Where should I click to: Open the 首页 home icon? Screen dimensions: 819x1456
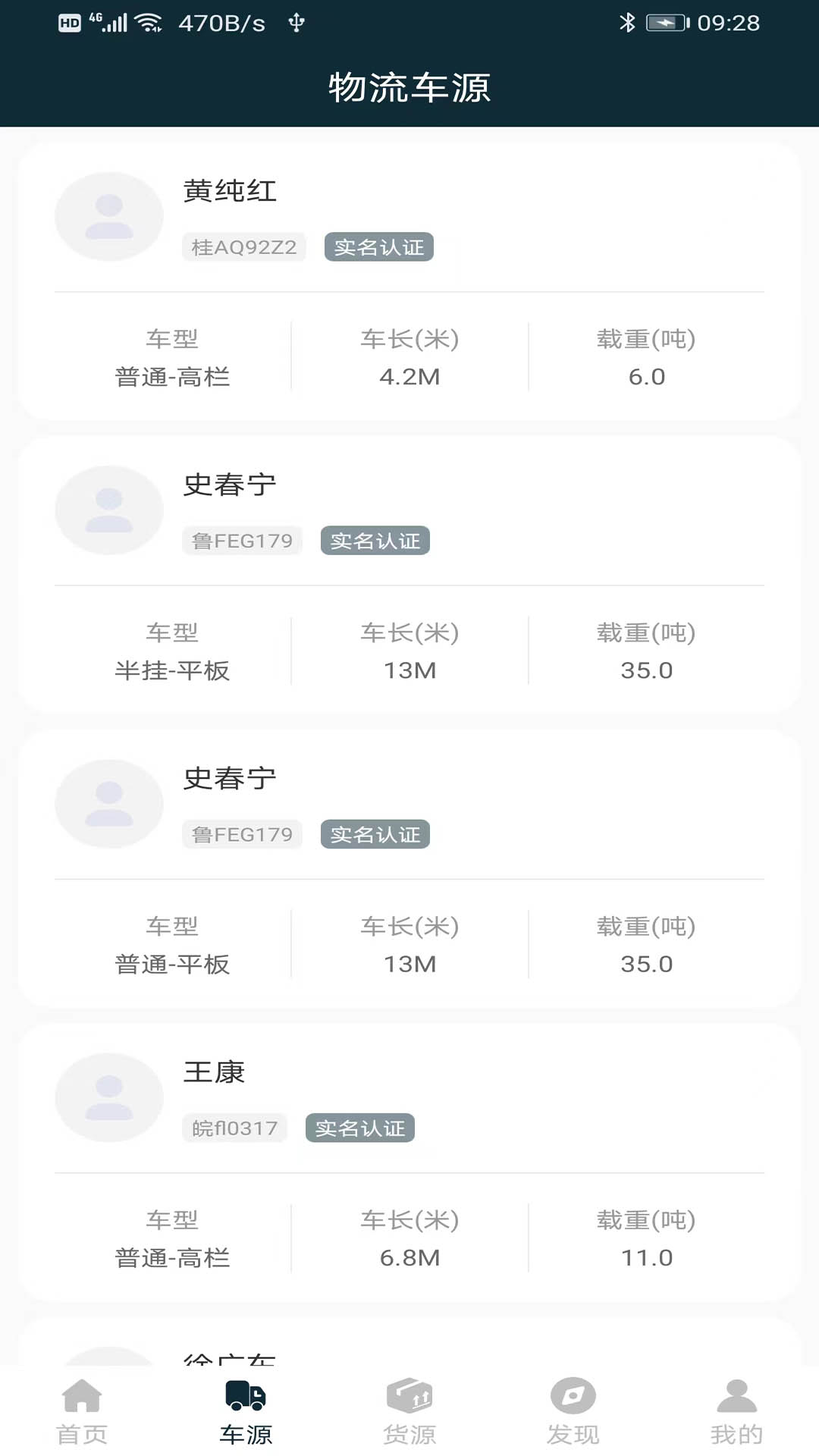coord(81,1399)
